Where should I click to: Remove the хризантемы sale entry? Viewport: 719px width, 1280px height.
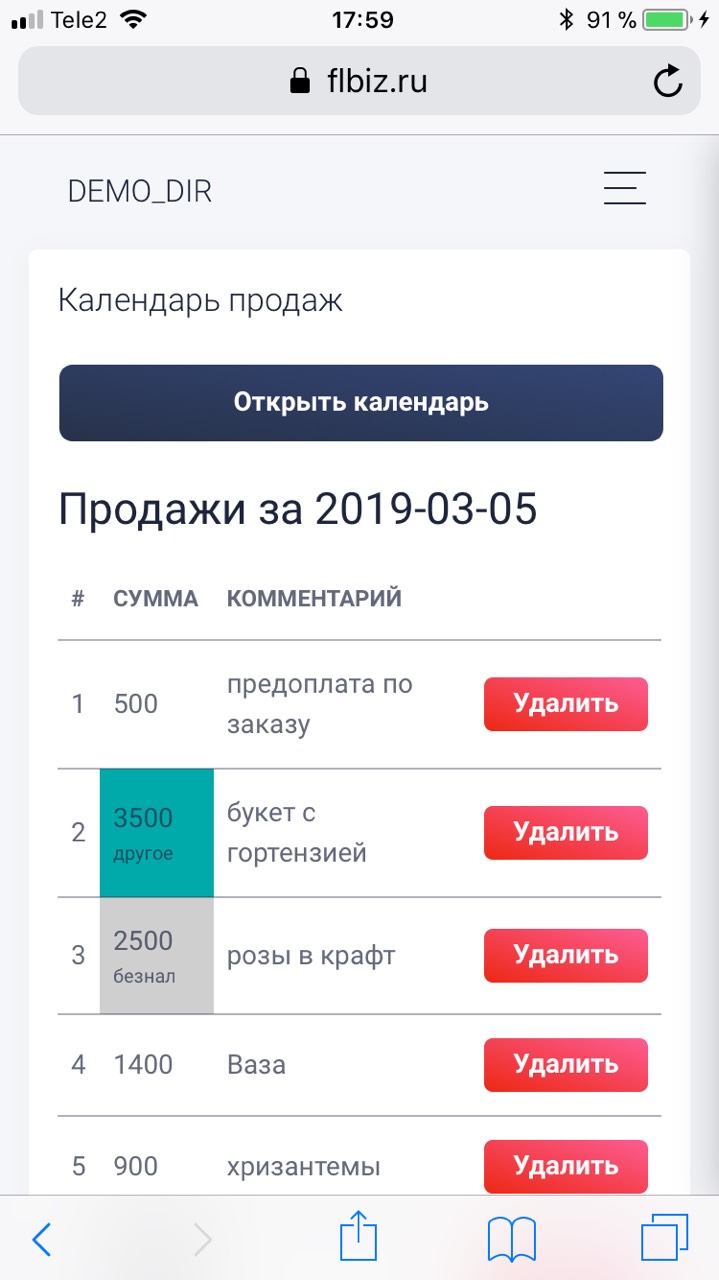pos(566,1166)
